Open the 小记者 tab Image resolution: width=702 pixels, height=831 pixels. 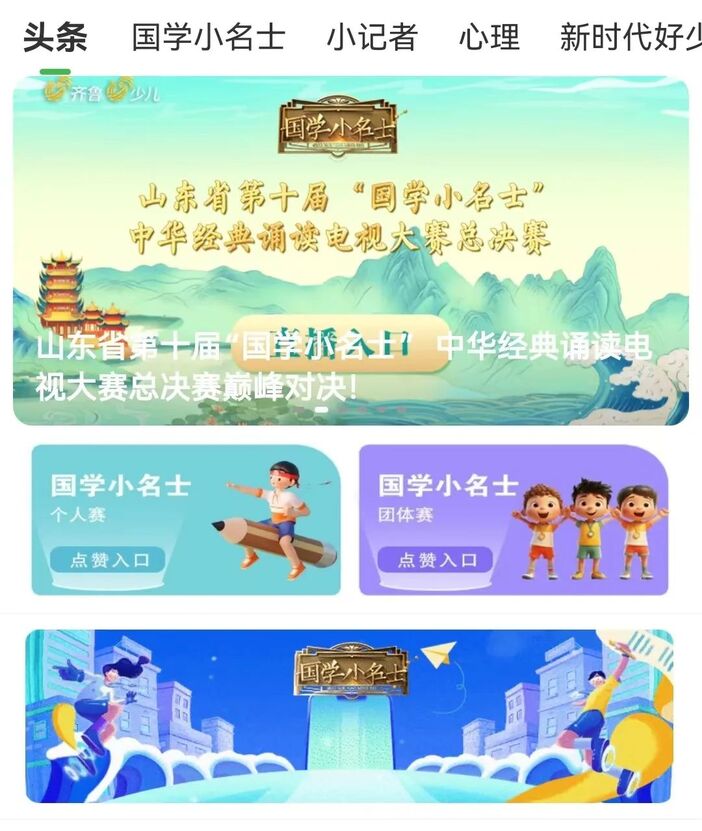[x=371, y=38]
